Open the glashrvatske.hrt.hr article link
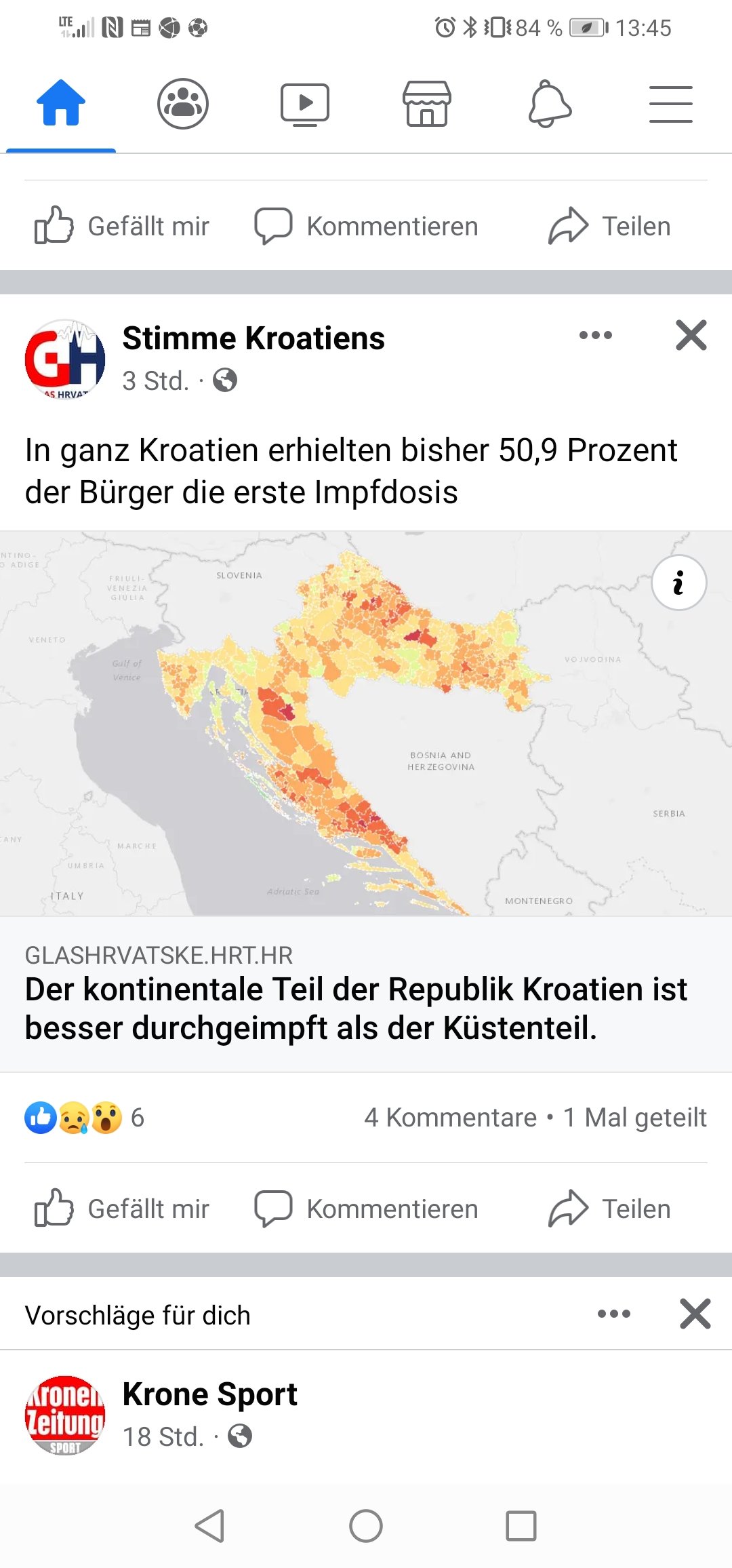Screen dimensions: 732x1568 [366, 994]
